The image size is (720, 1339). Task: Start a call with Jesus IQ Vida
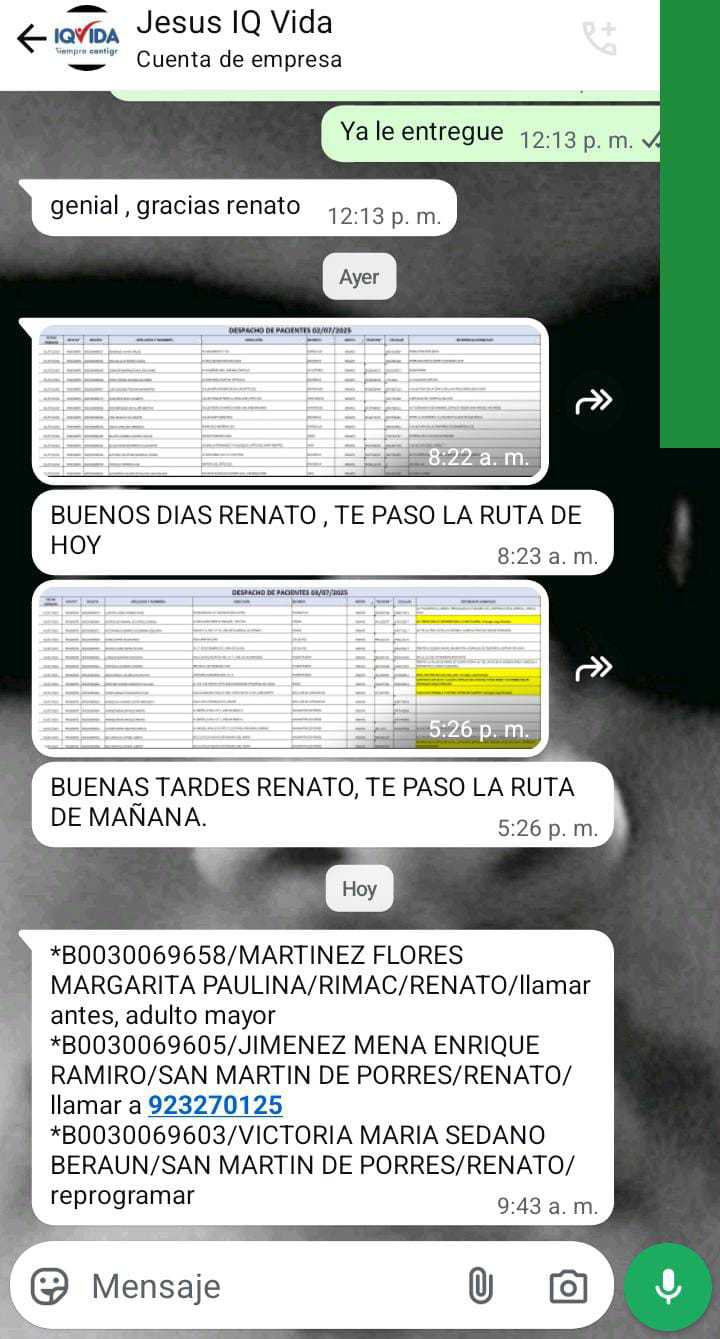(x=599, y=39)
